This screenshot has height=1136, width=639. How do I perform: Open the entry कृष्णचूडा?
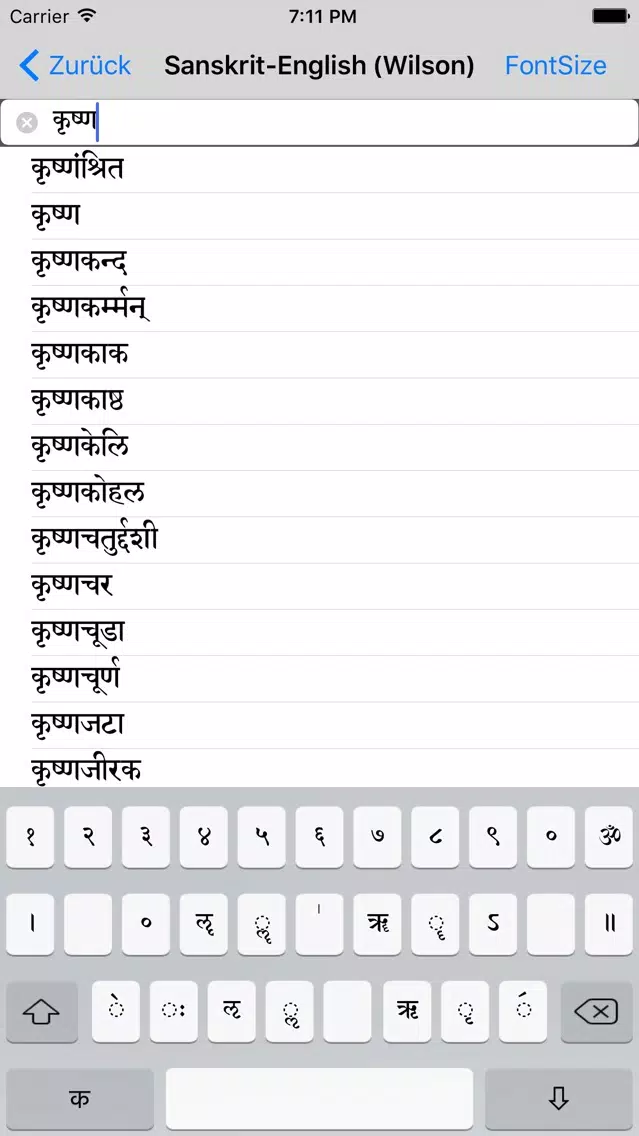coord(320,633)
